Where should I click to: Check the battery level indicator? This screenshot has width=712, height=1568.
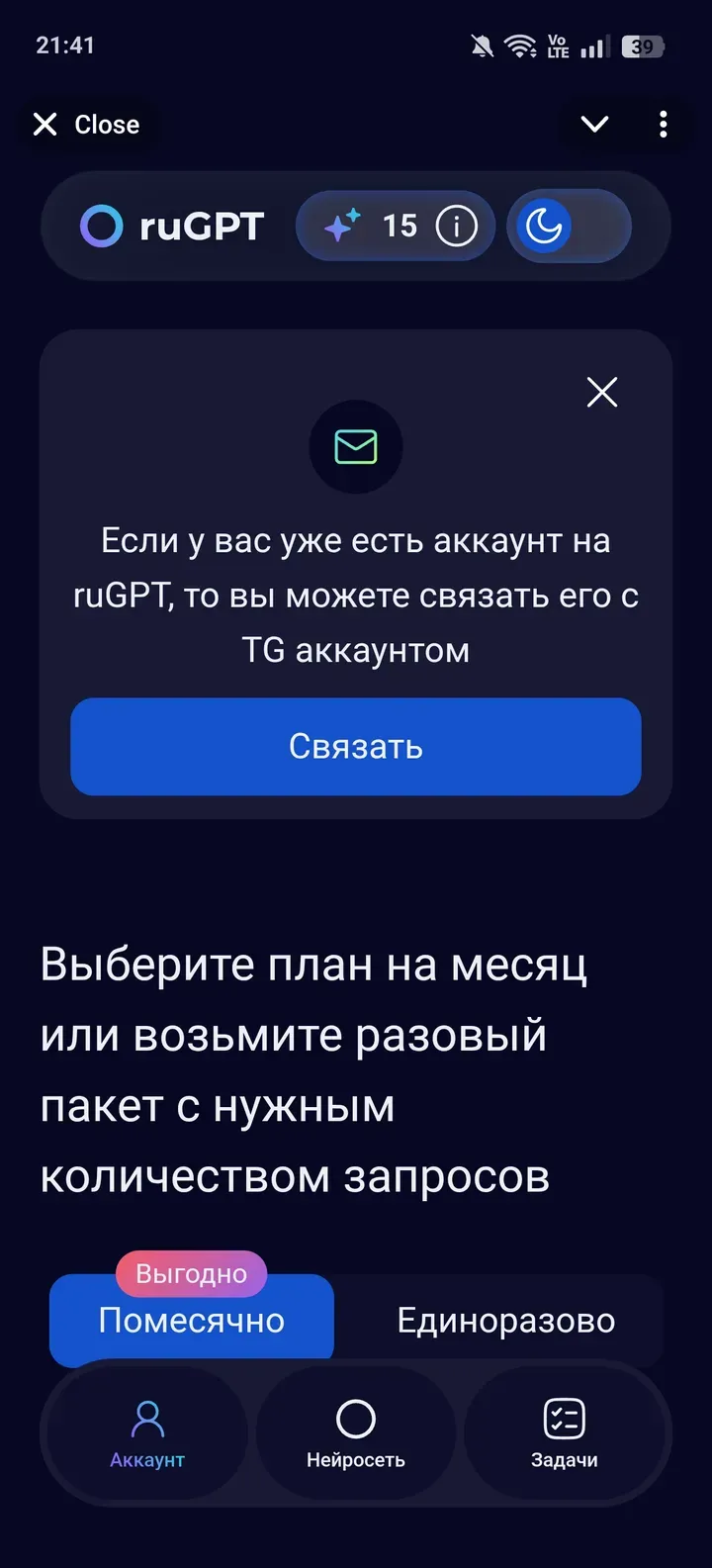[x=643, y=46]
